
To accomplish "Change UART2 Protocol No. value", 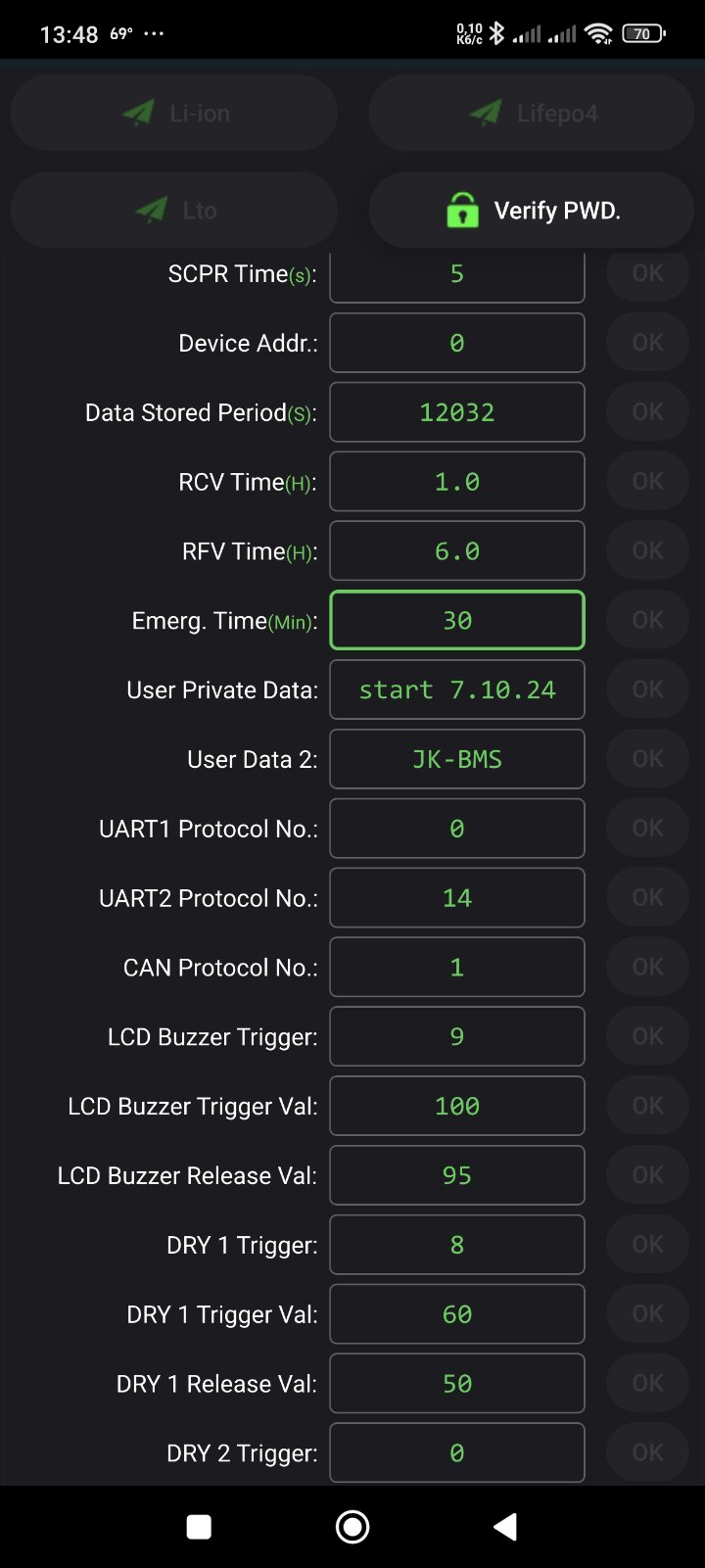I will [x=457, y=898].
